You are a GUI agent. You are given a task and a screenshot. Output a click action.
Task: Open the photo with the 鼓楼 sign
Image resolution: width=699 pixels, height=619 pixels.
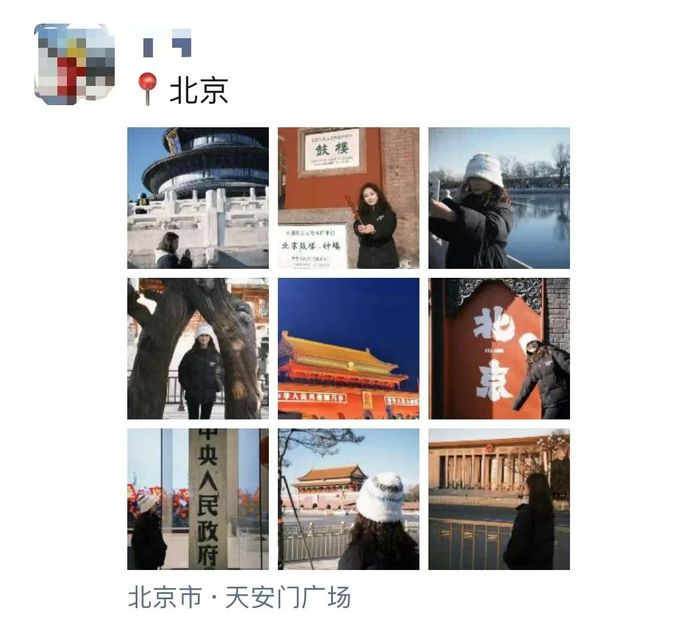click(x=348, y=198)
